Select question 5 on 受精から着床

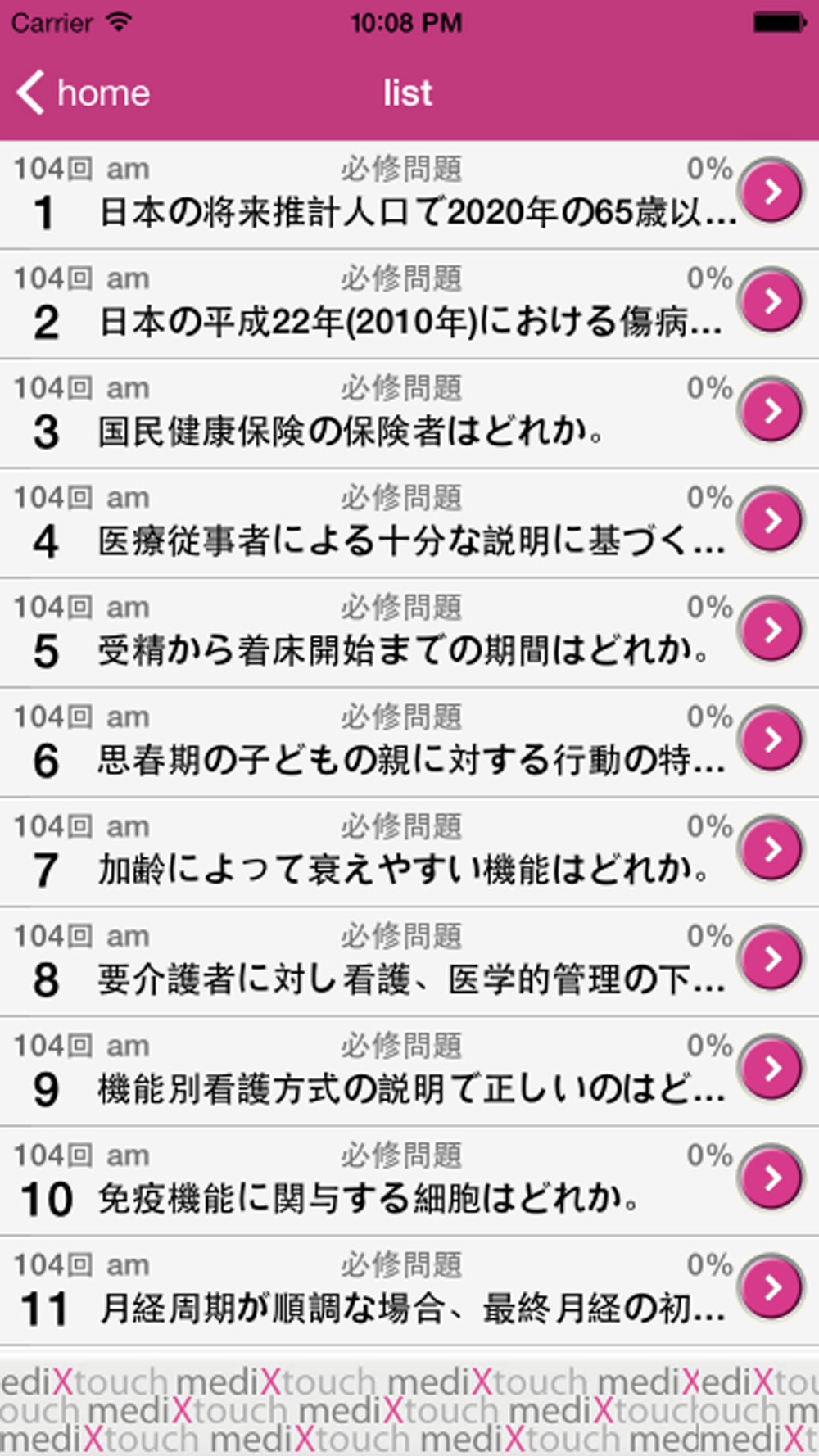(409, 633)
